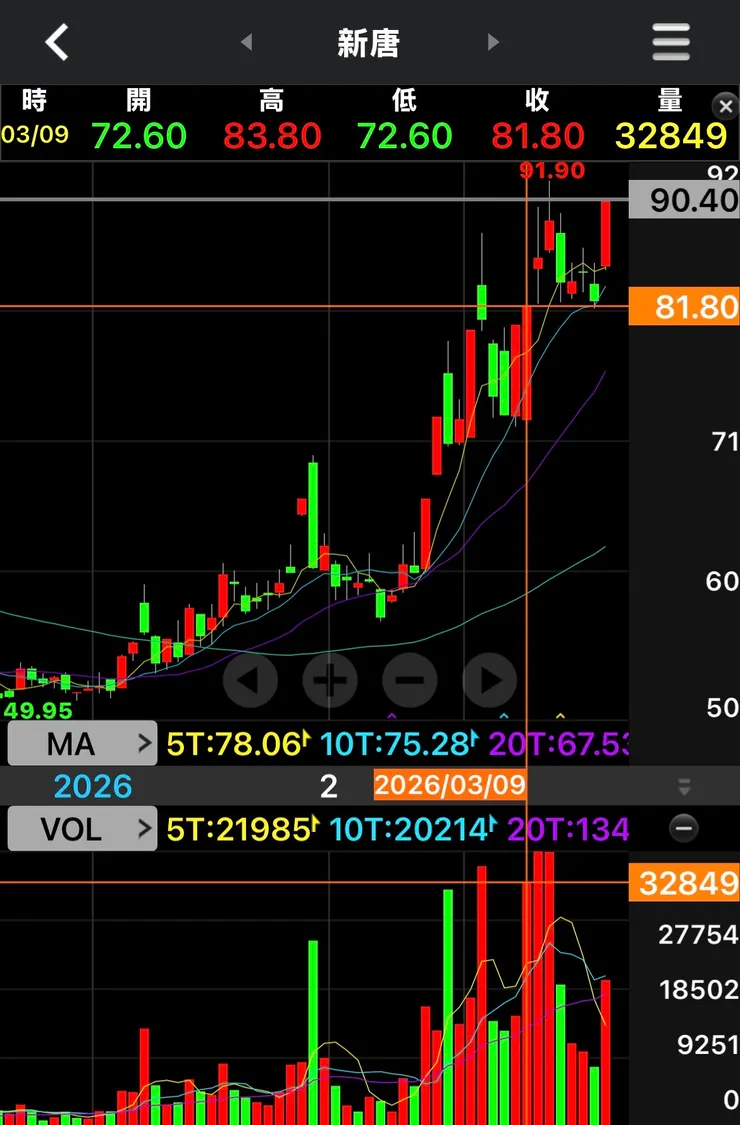
Task: Switch to the previous stock with the left triangle
Action: (247, 43)
